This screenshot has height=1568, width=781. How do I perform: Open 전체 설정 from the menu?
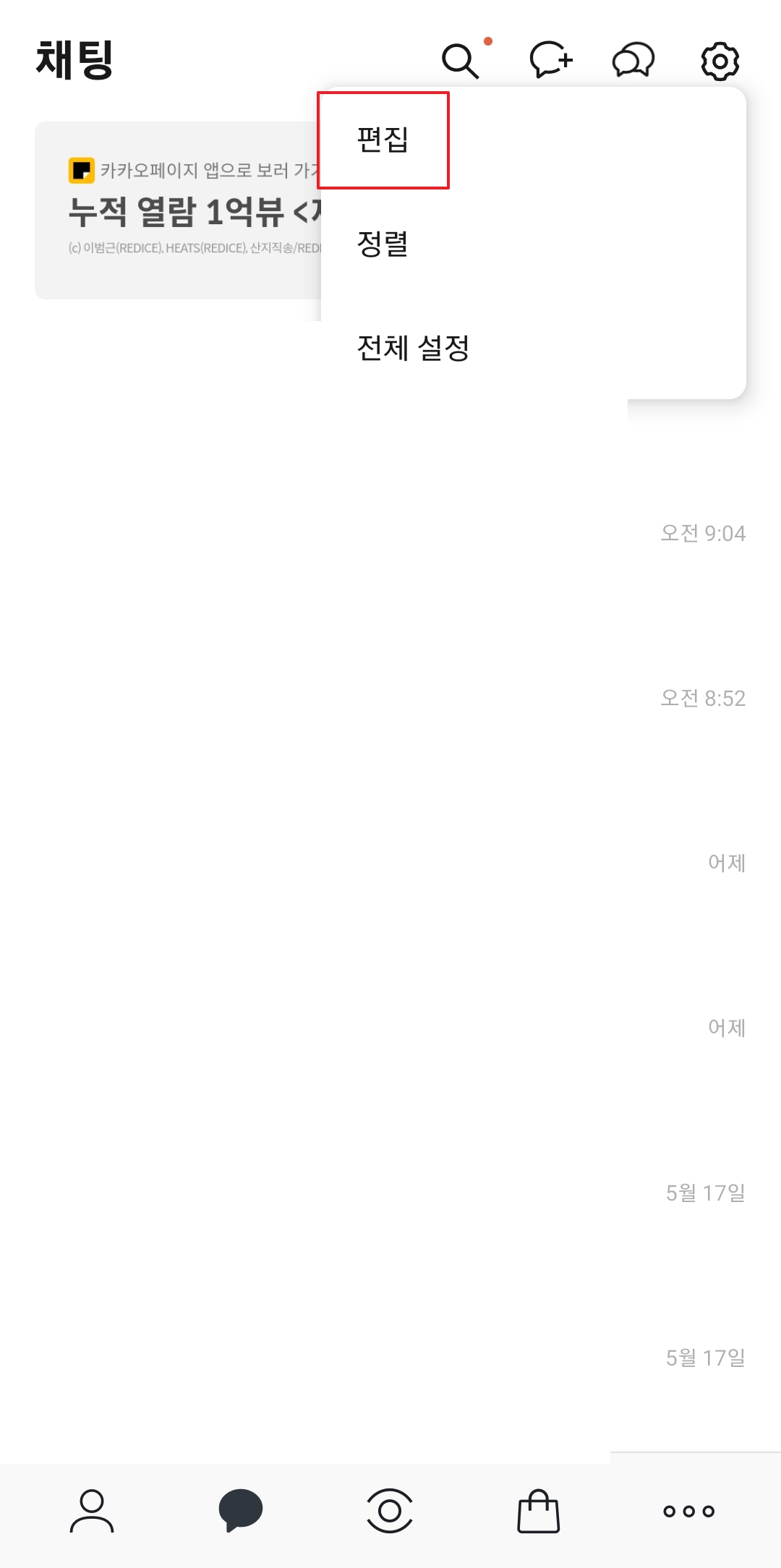click(x=413, y=349)
